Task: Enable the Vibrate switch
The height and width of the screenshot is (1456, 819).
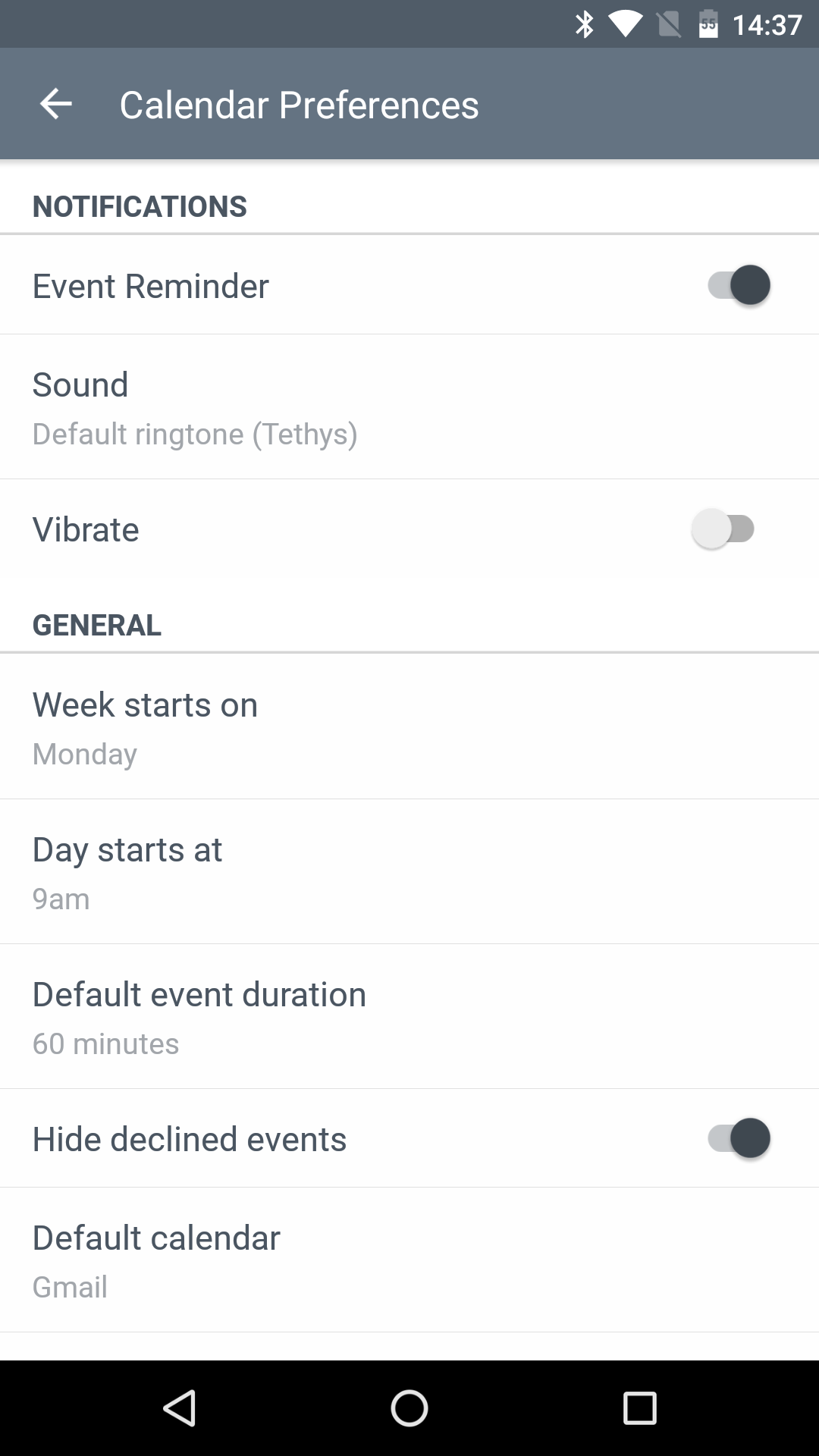Action: [x=723, y=529]
